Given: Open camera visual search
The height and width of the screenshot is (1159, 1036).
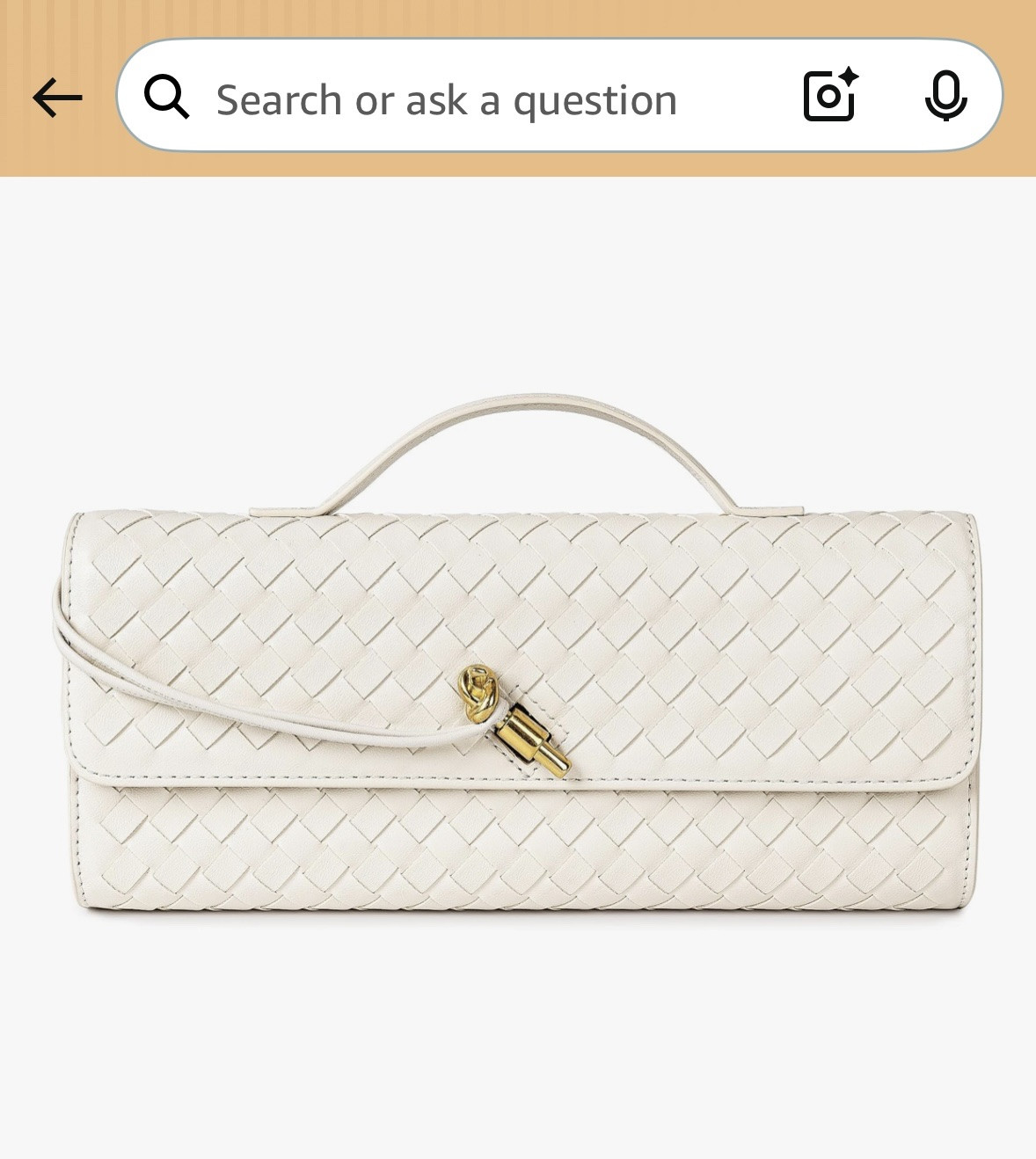Looking at the screenshot, I should [x=829, y=95].
